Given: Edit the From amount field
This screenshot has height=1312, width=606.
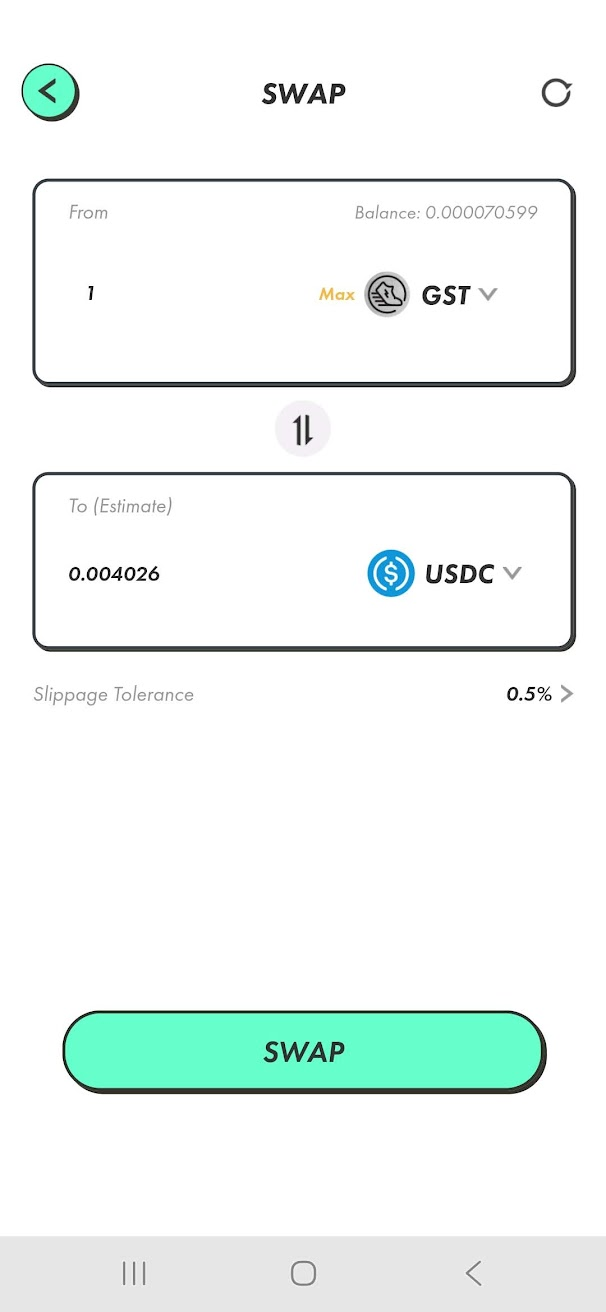Looking at the screenshot, I should (x=180, y=294).
